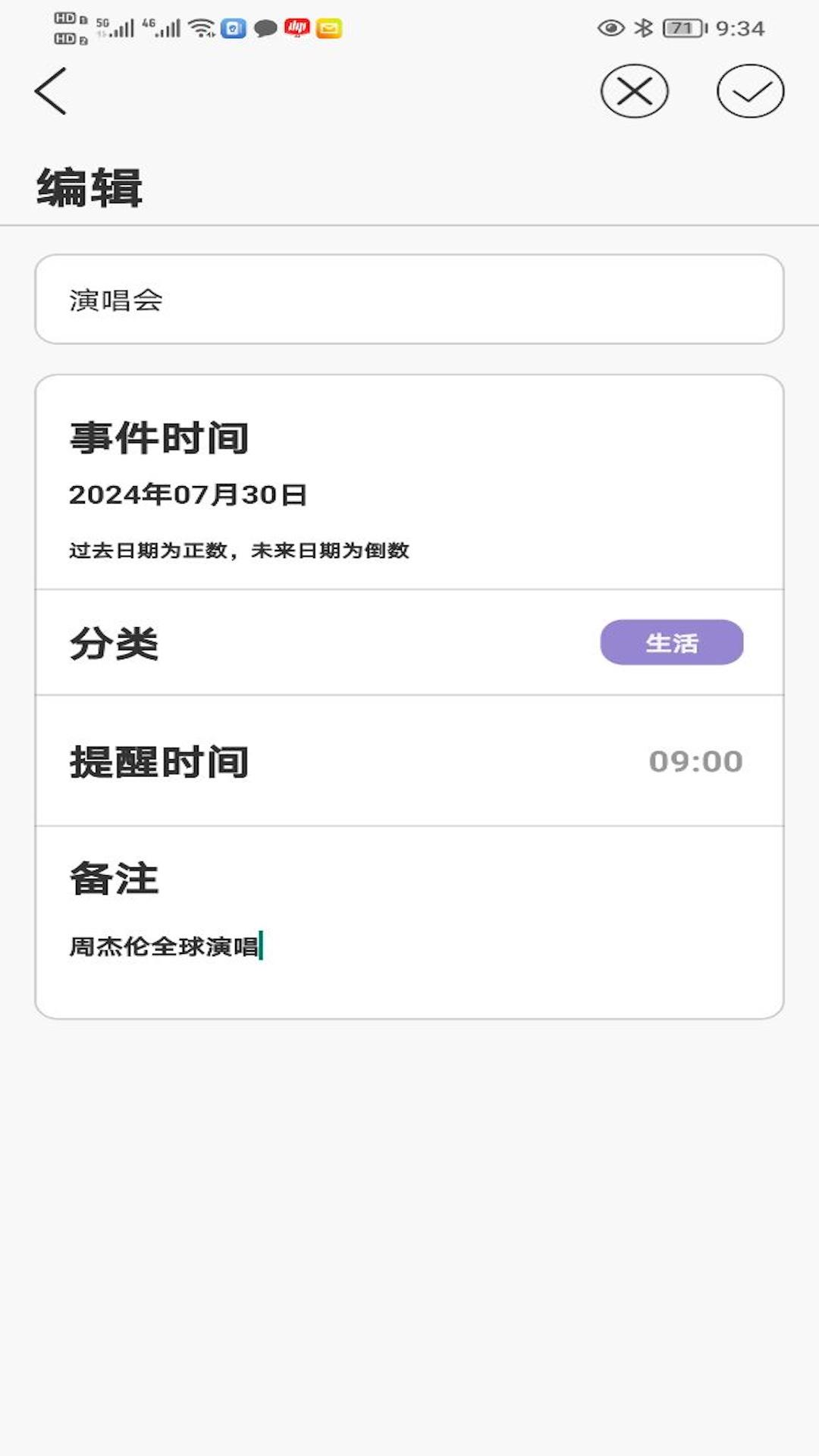This screenshot has height=1456, width=819.
Task: Select the 生活 category chip
Action: 671,642
